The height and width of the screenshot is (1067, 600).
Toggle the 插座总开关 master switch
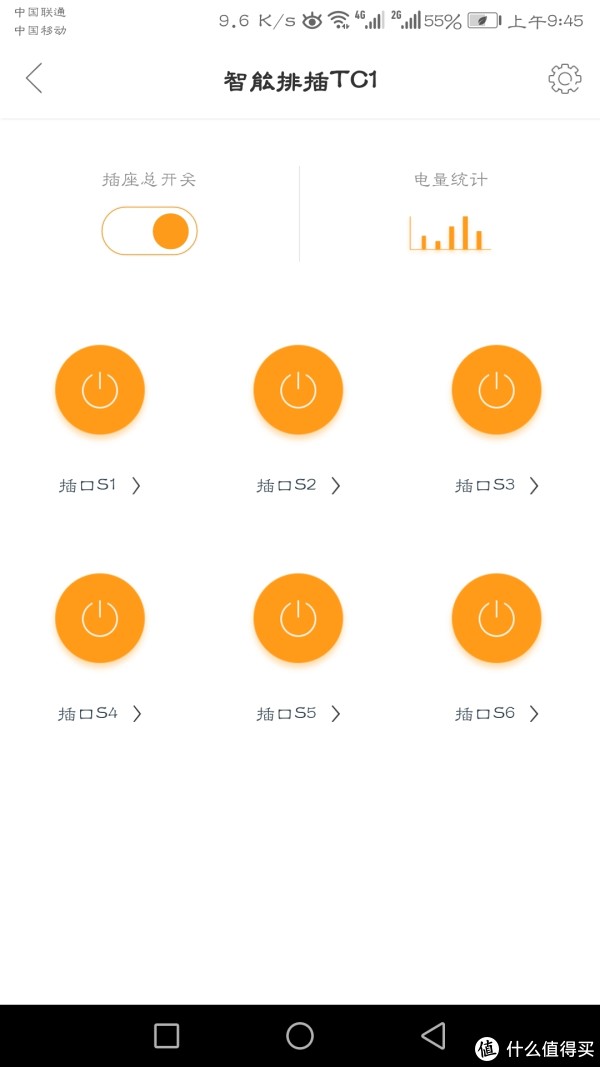pyautogui.click(x=150, y=231)
